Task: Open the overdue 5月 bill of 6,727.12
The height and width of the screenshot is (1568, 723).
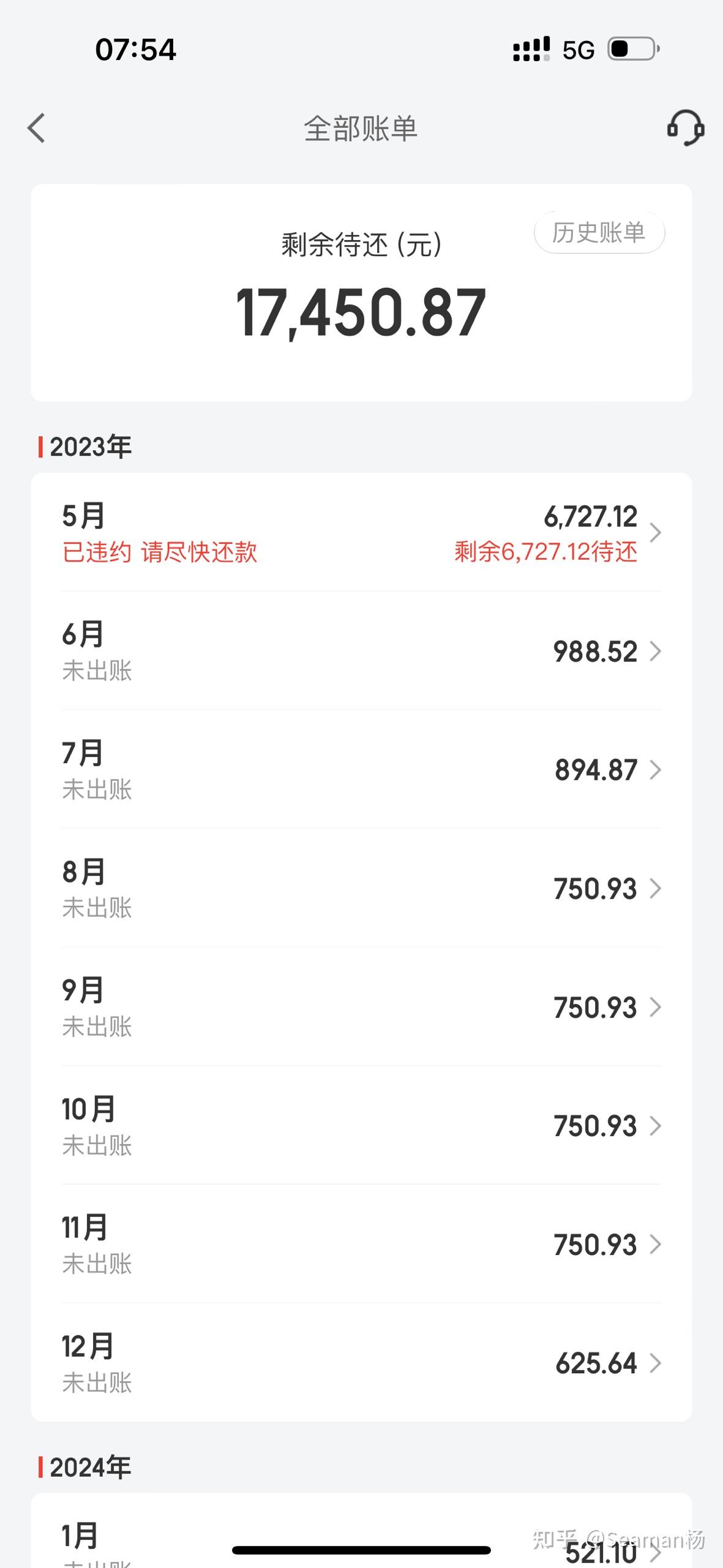Action: 361,532
